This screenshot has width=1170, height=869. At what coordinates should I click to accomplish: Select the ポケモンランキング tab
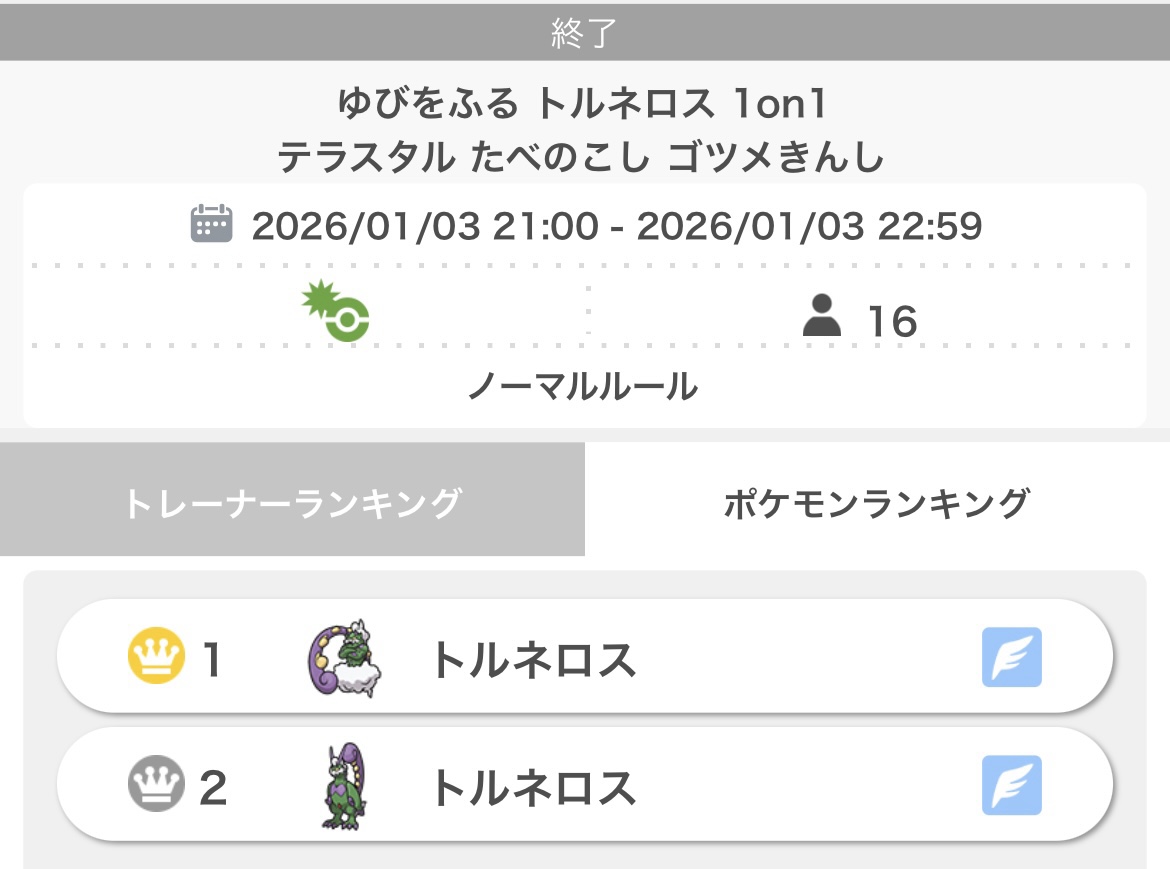(x=876, y=502)
